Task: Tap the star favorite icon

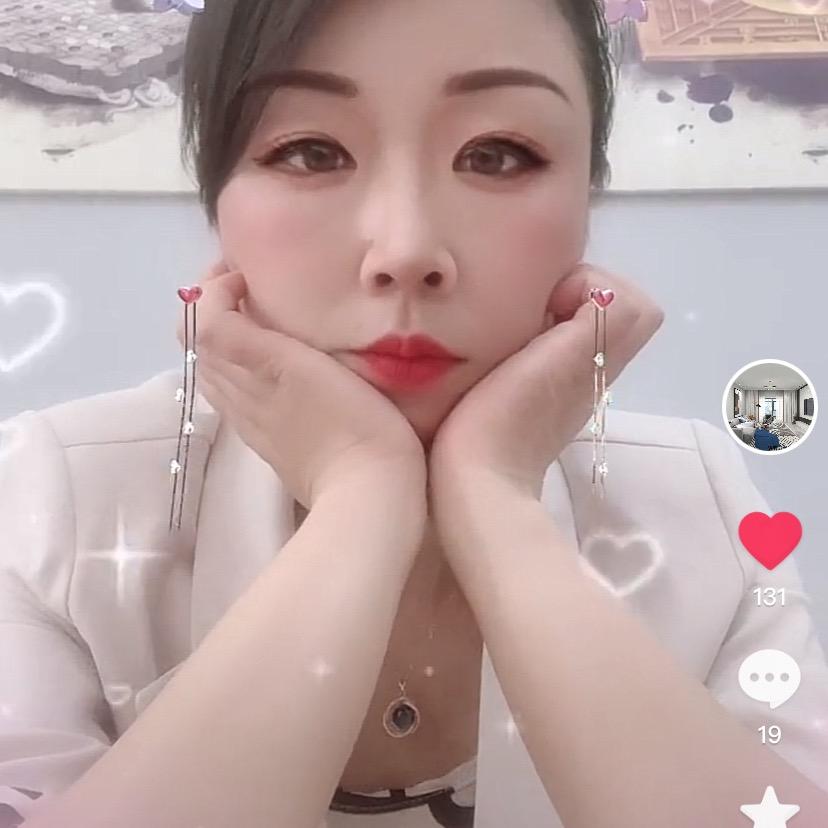Action: (x=769, y=808)
